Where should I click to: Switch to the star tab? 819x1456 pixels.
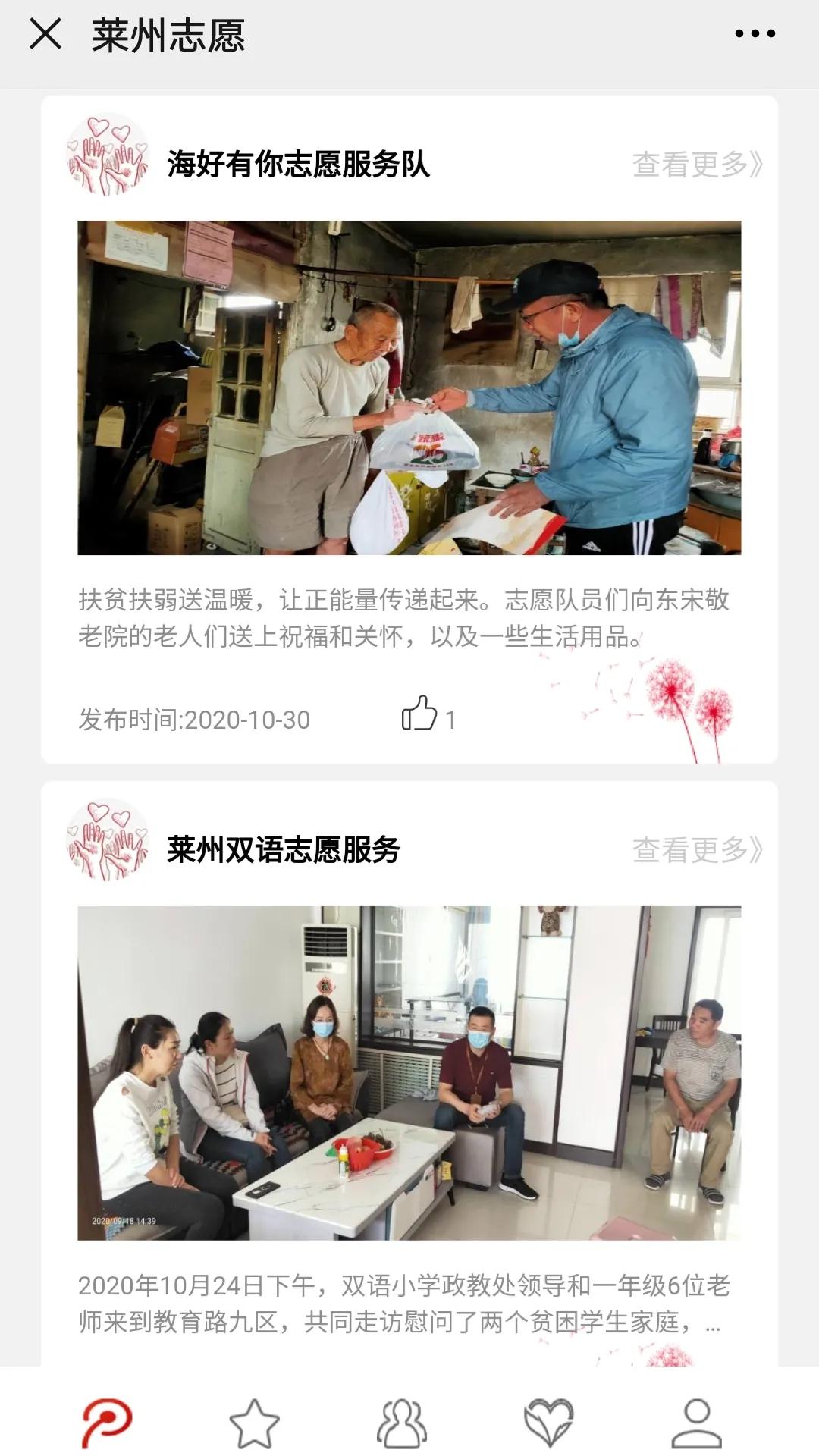coord(254,1423)
